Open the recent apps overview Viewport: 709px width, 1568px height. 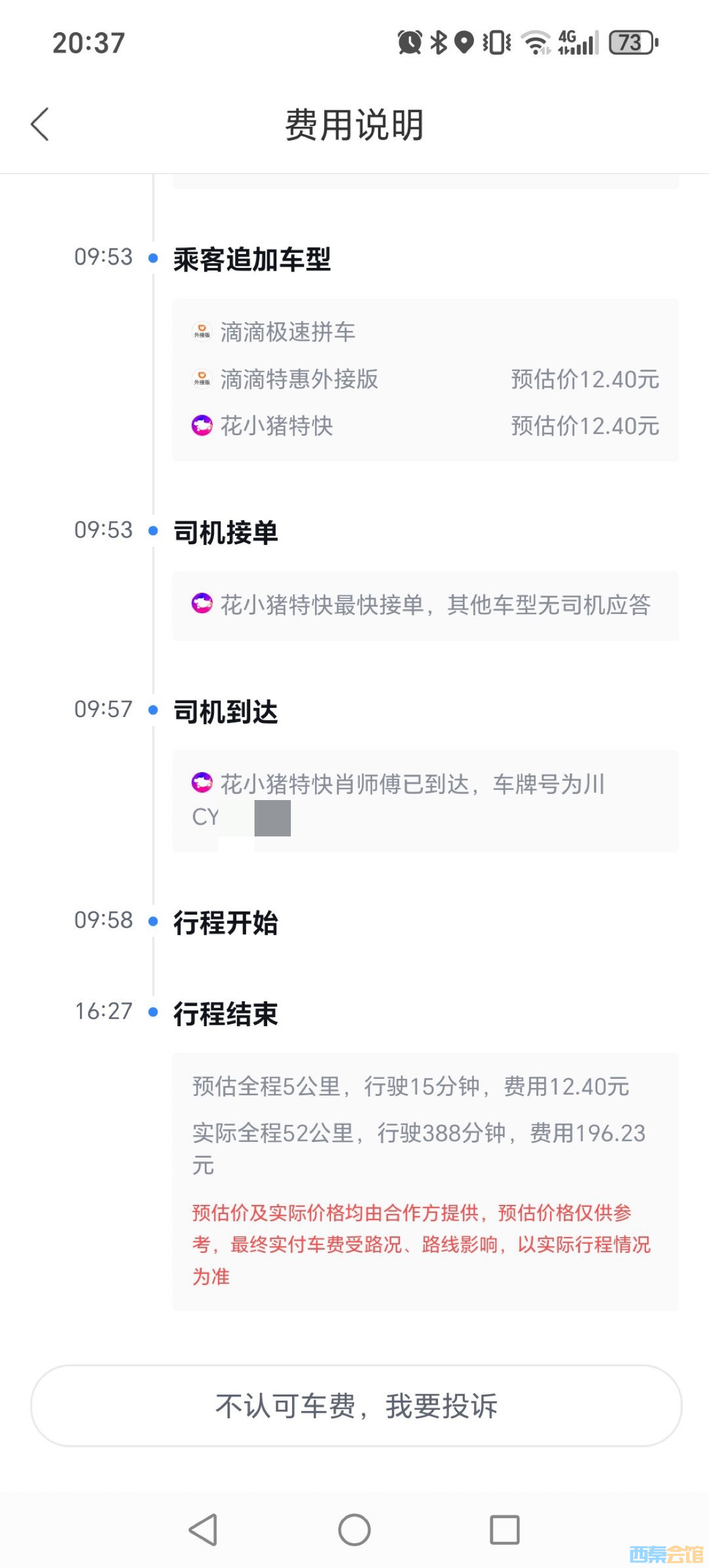[x=505, y=1529]
